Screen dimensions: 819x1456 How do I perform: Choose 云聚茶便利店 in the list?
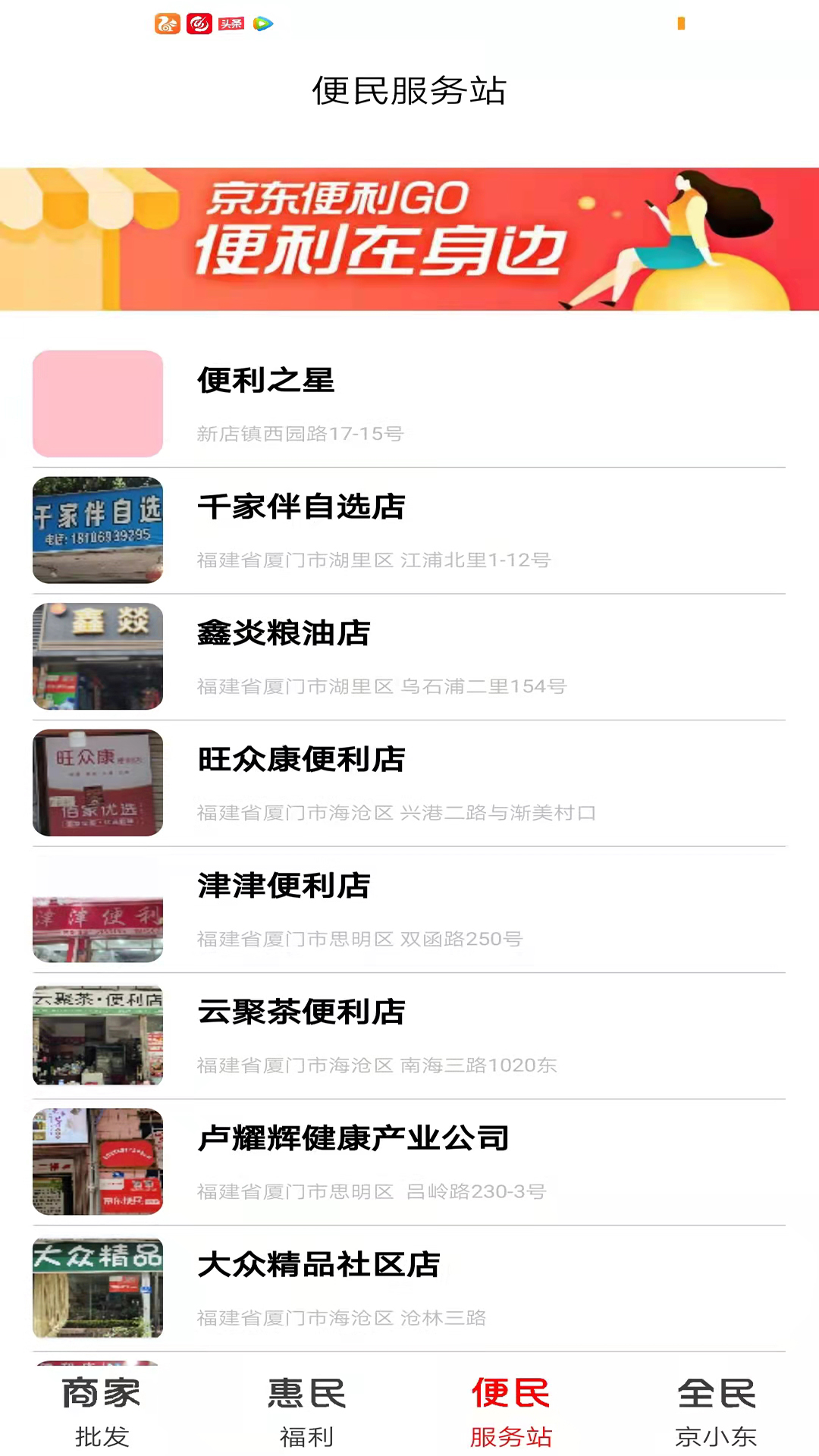pos(409,1036)
